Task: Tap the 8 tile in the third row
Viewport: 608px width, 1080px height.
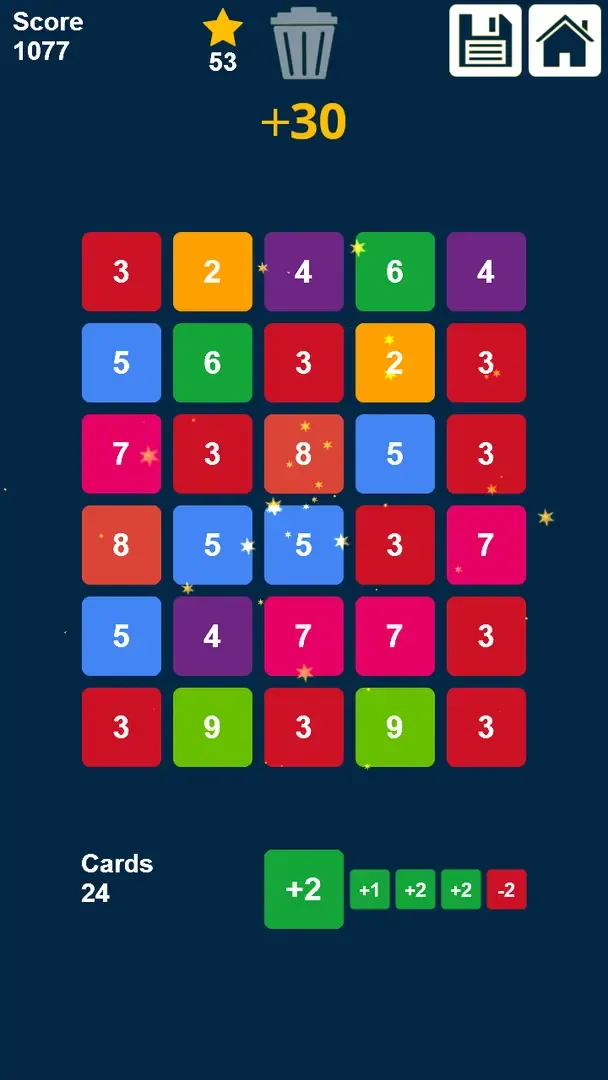Action: point(304,454)
